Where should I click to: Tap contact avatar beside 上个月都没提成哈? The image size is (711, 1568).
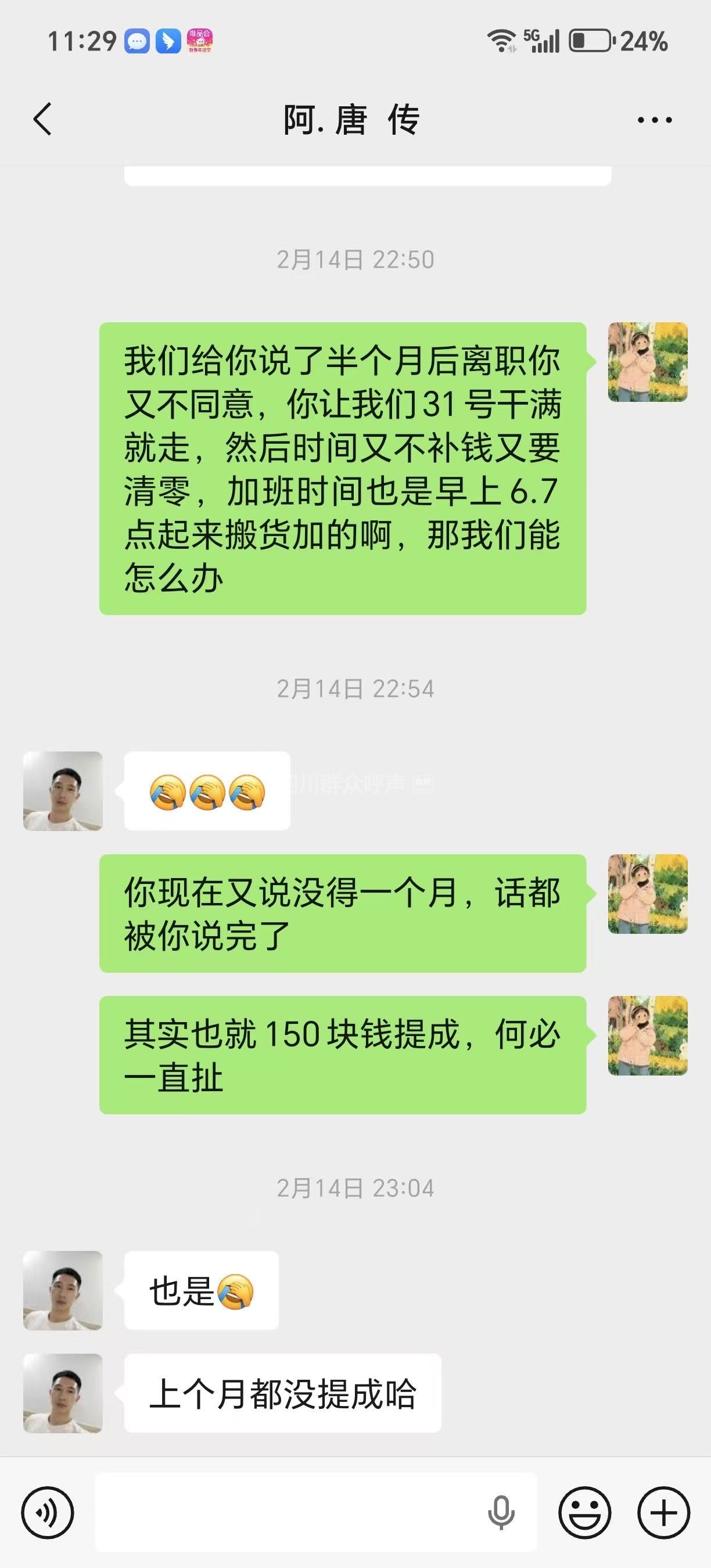[63, 1393]
